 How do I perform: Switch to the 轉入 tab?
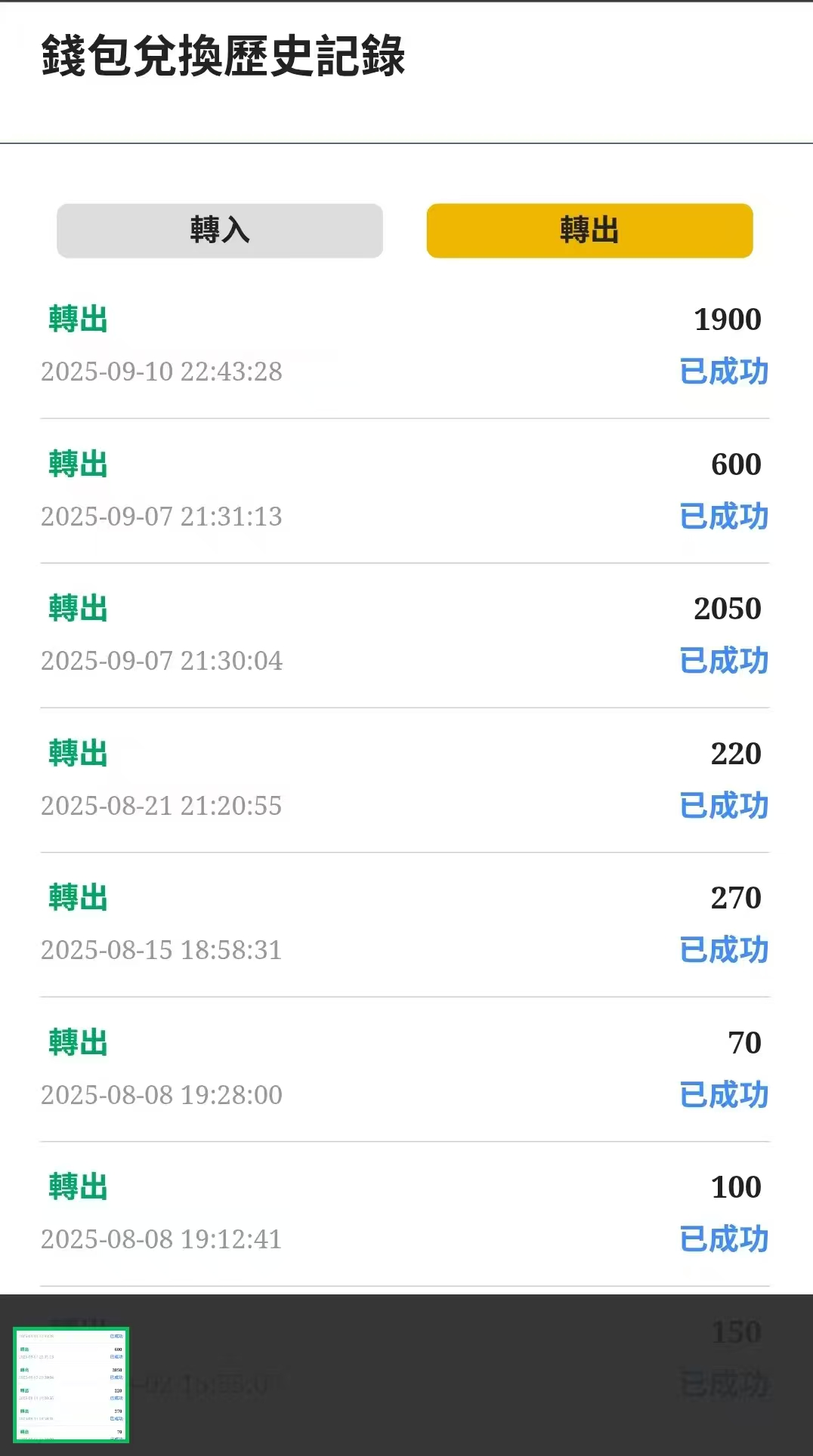click(x=220, y=230)
